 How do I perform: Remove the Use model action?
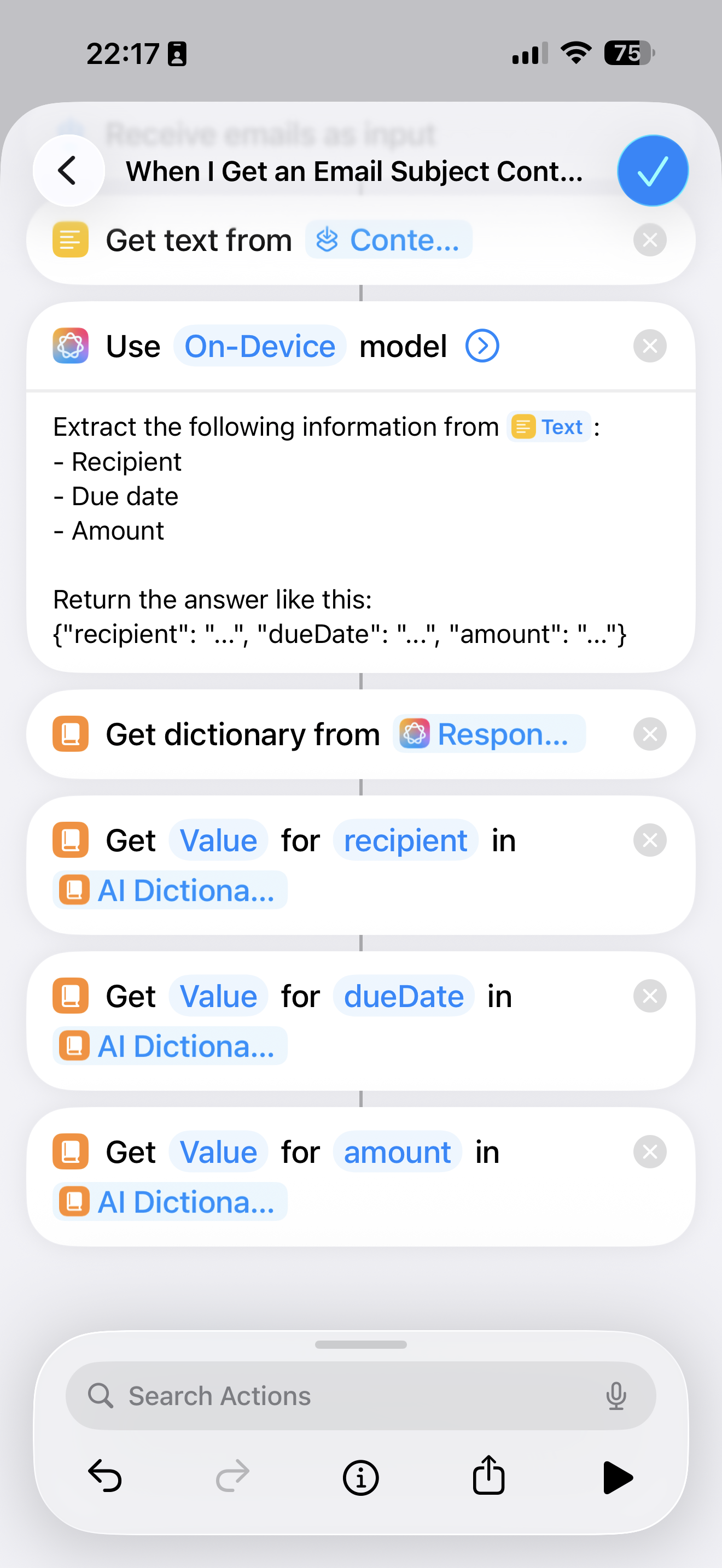[650, 346]
